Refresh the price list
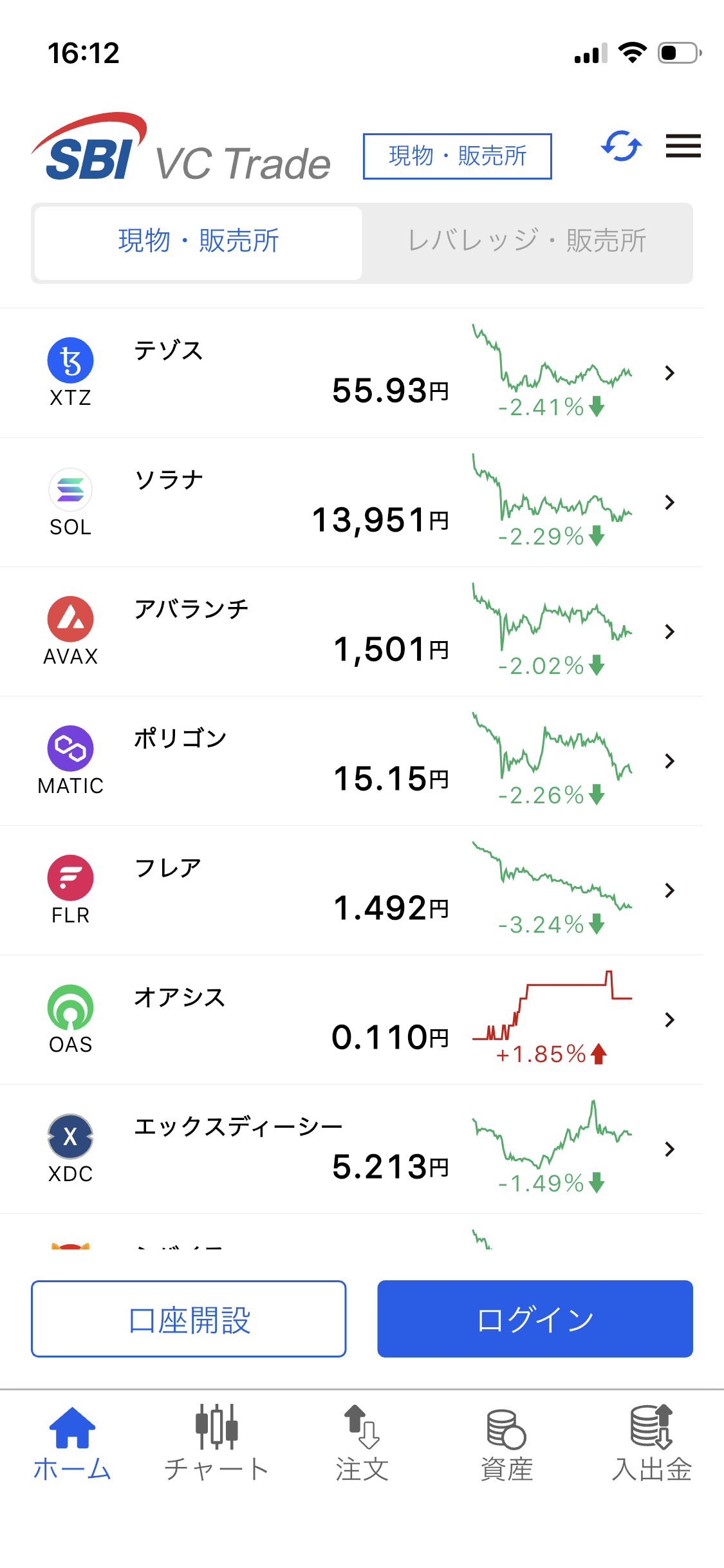The width and height of the screenshot is (724, 1568). point(621,146)
